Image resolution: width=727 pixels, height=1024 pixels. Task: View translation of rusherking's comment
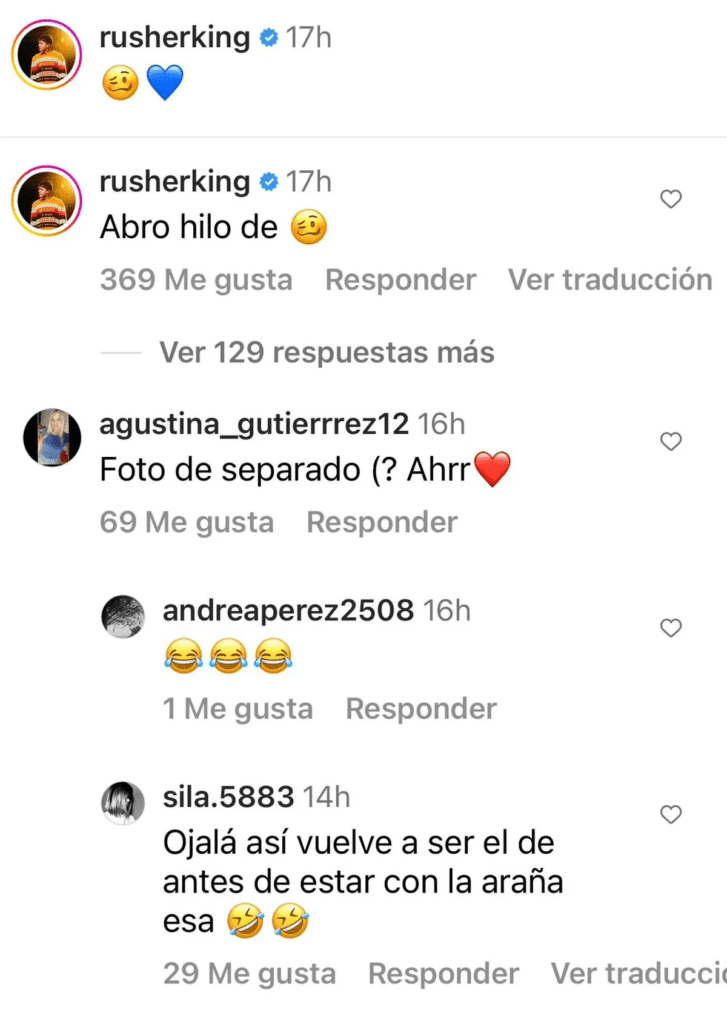[610, 280]
